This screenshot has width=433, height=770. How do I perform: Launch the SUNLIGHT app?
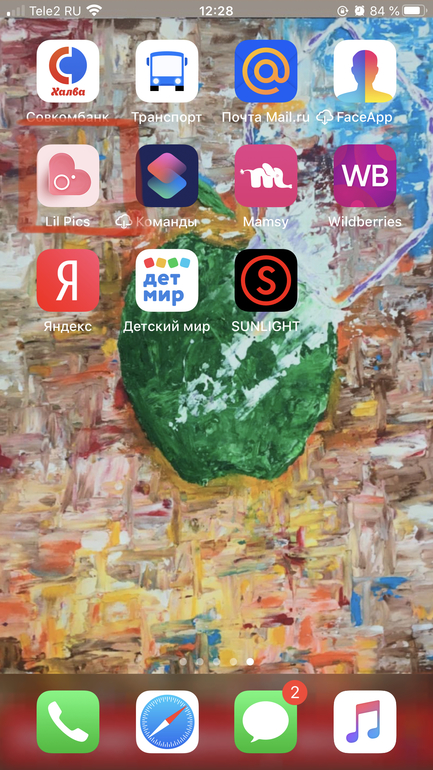[x=266, y=280]
